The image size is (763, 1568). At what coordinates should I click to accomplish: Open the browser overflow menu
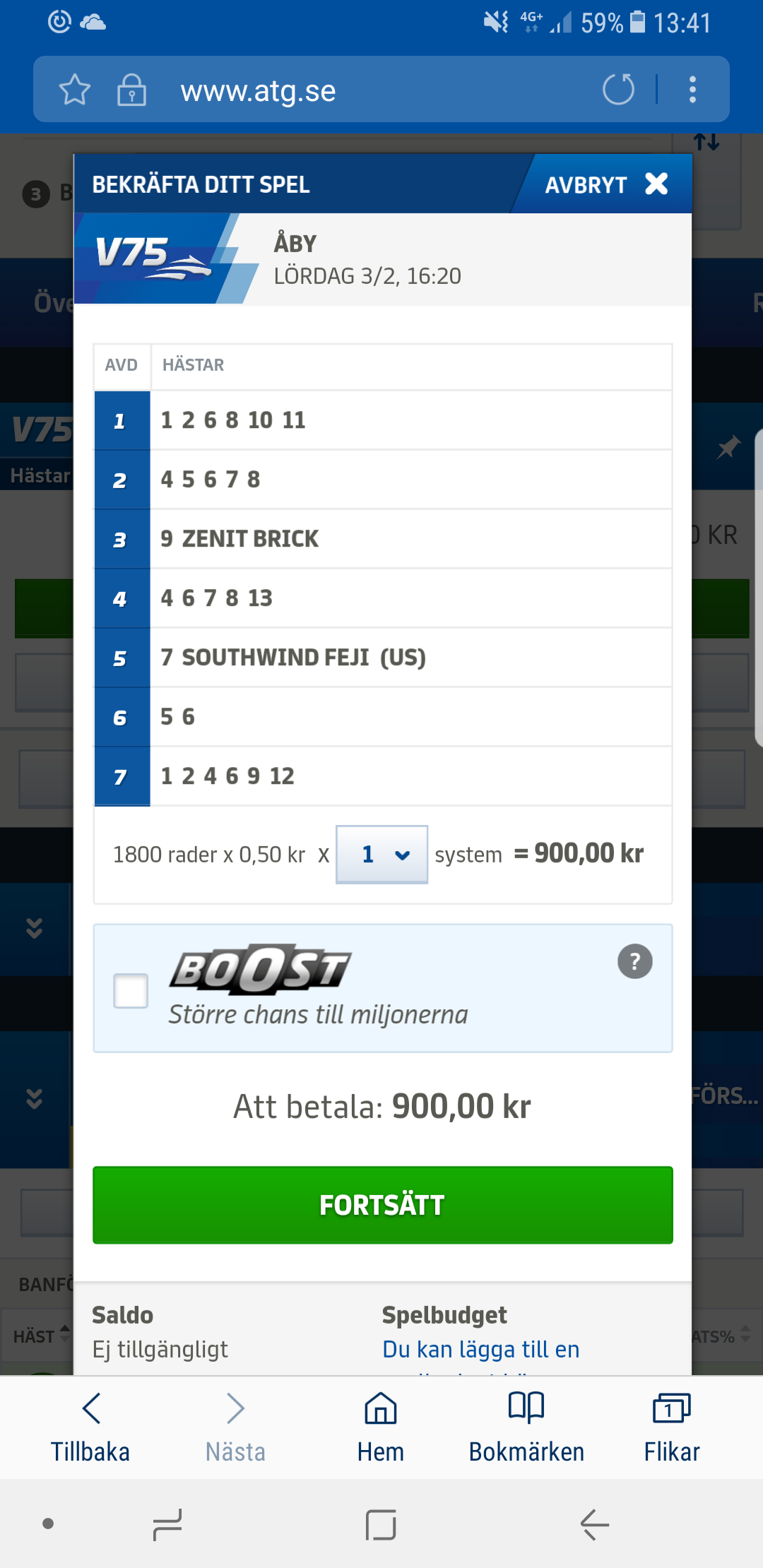tap(692, 90)
